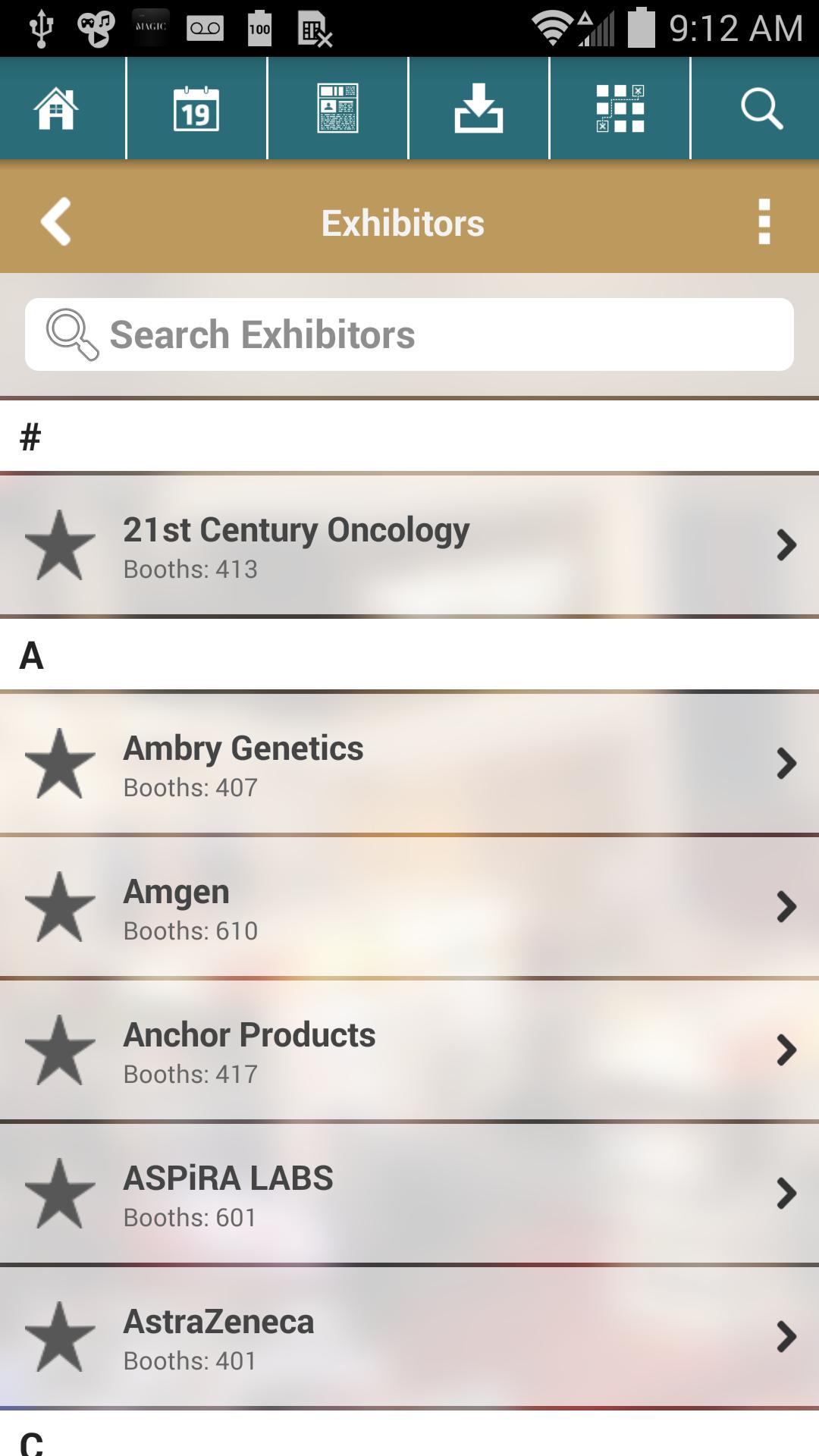Open the Exhibitors overflow menu
Image resolution: width=819 pixels, height=1456 pixels.
pyautogui.click(x=764, y=221)
